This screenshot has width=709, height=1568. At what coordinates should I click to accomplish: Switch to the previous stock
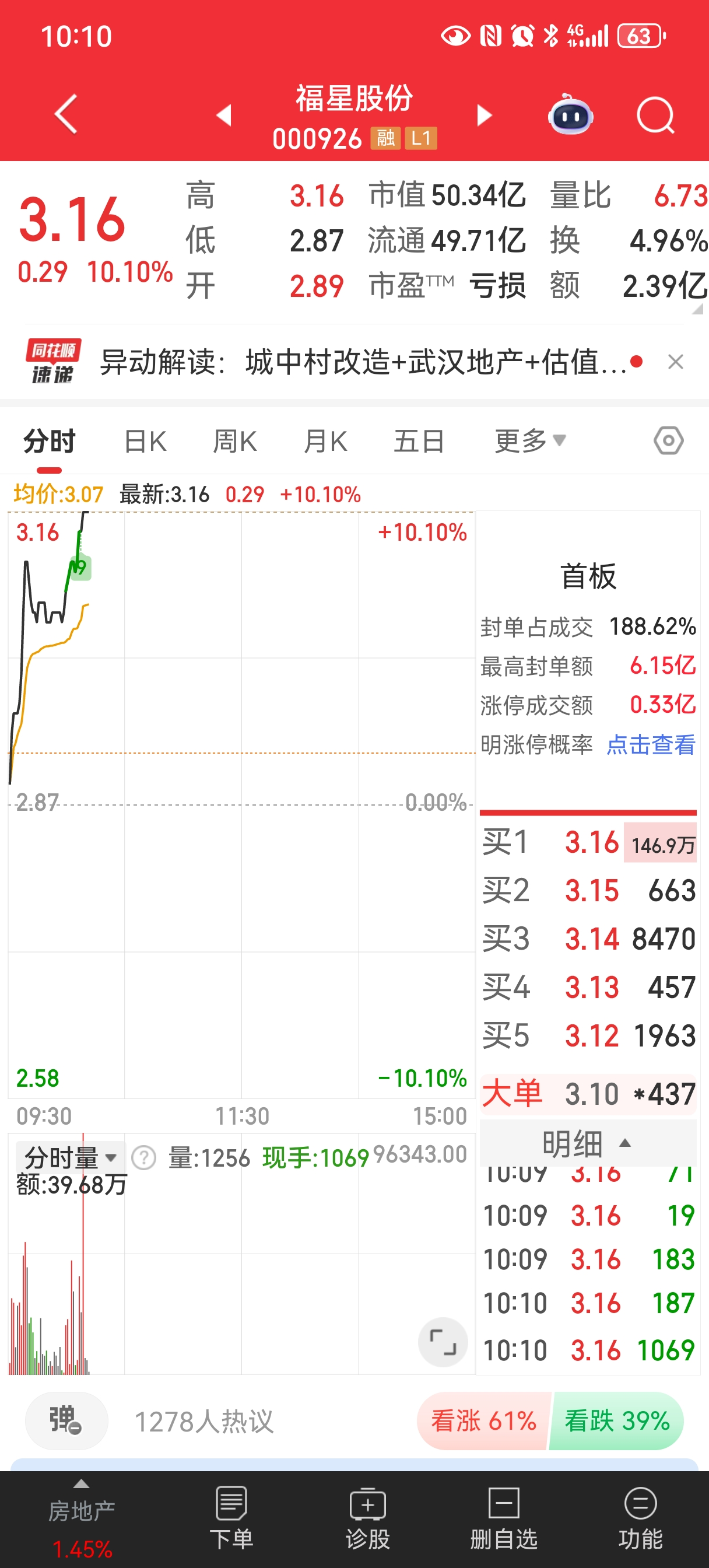[224, 114]
